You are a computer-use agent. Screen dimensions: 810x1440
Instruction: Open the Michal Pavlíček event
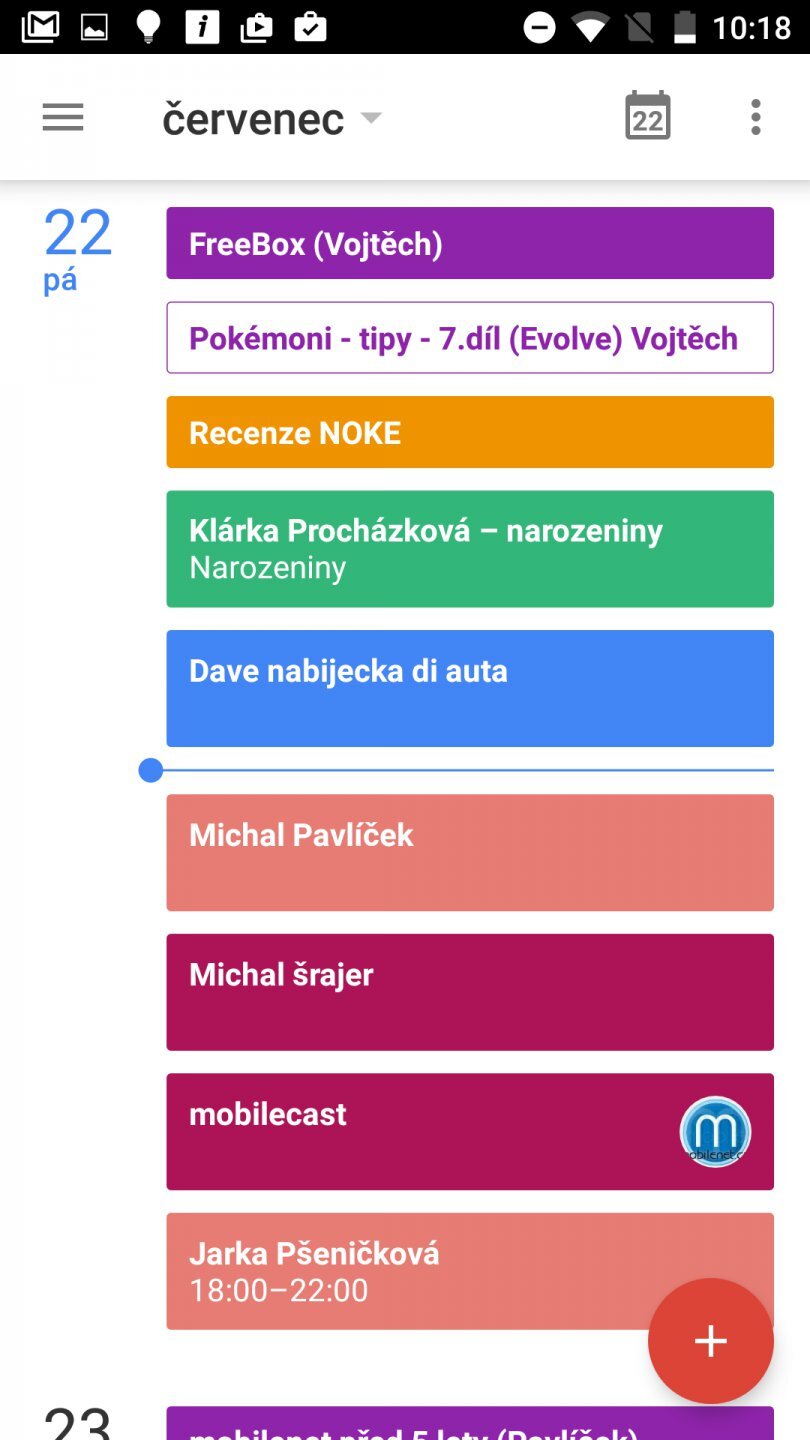pos(469,852)
